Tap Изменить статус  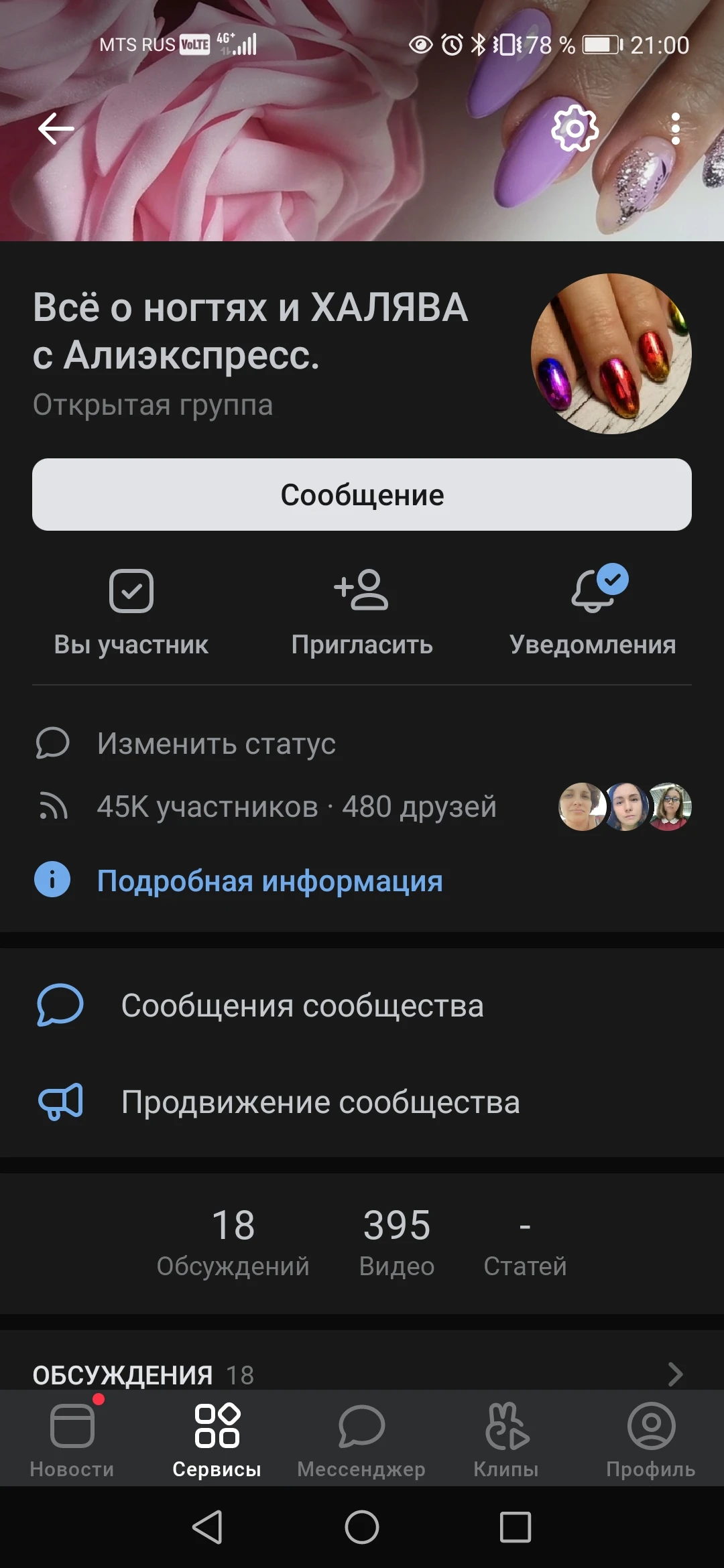click(216, 743)
